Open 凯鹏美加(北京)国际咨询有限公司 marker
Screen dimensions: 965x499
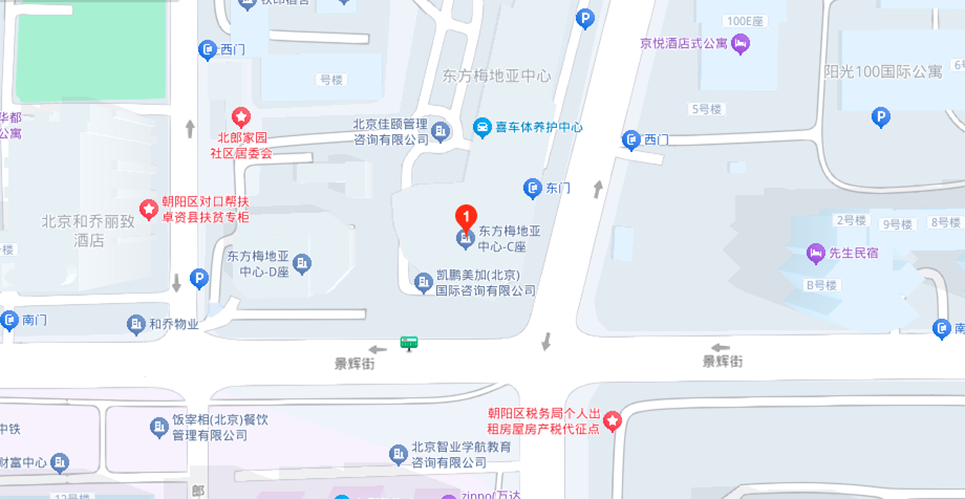point(423,282)
